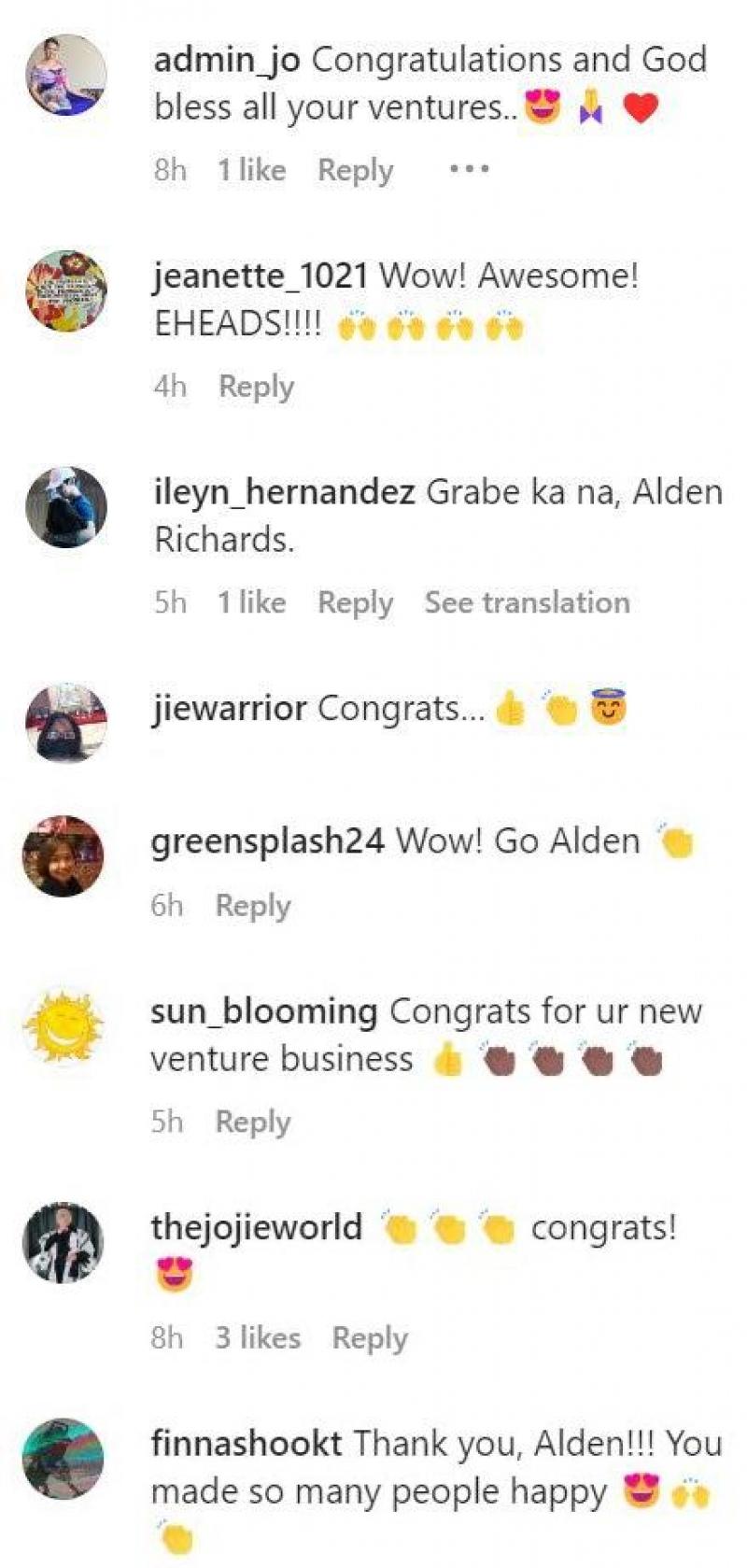The height and width of the screenshot is (1568, 747).
Task: Open finnashookt's profile from username
Action: [x=246, y=1444]
